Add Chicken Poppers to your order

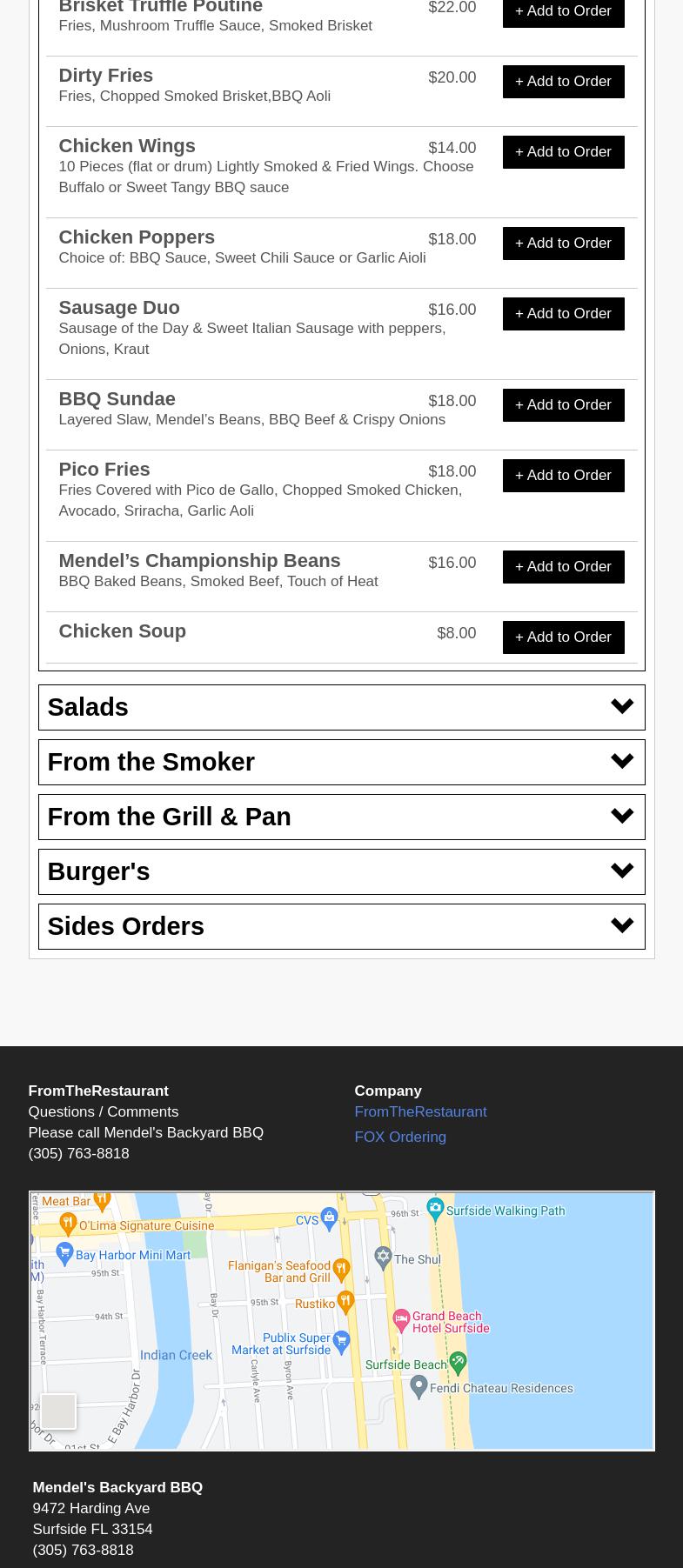[563, 244]
